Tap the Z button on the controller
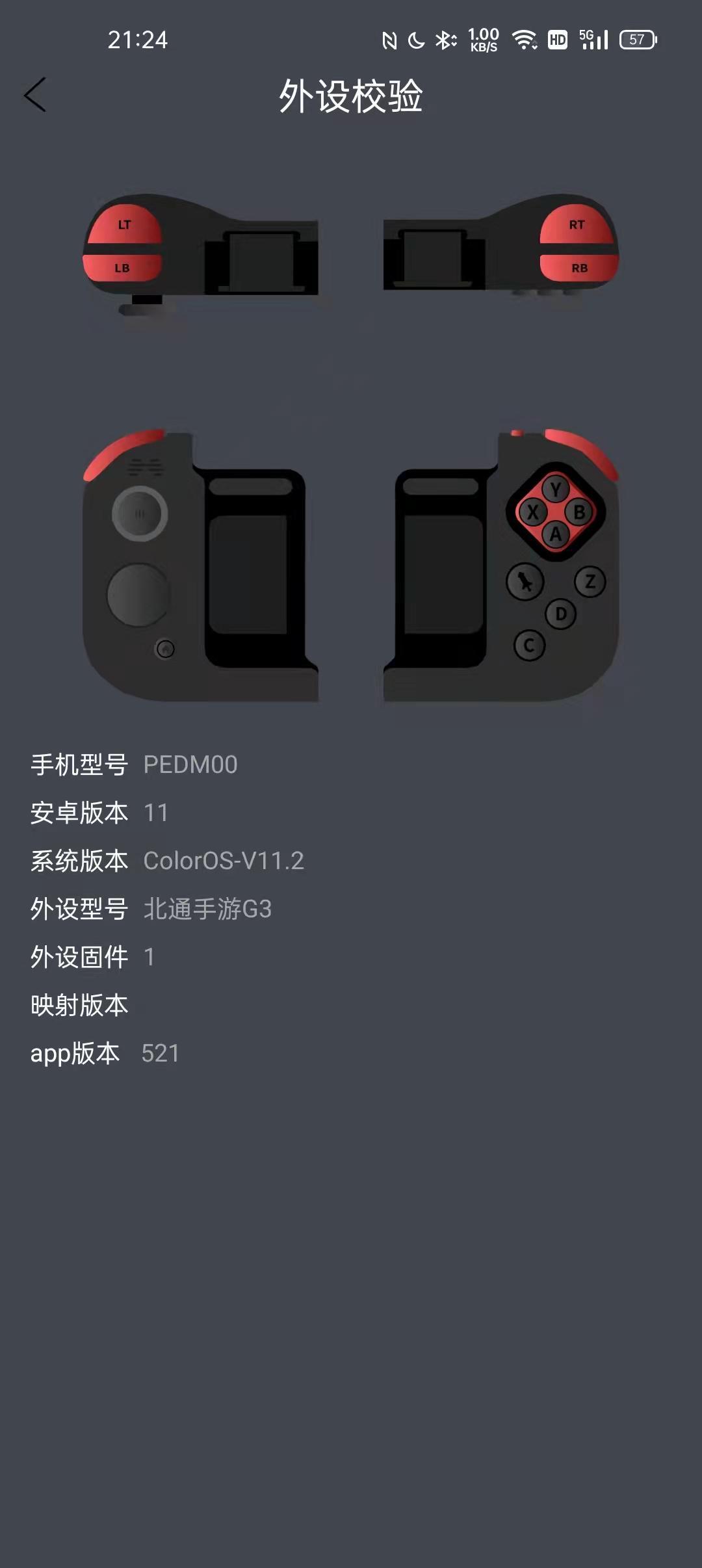Viewport: 702px width, 1568px height. pyautogui.click(x=589, y=581)
